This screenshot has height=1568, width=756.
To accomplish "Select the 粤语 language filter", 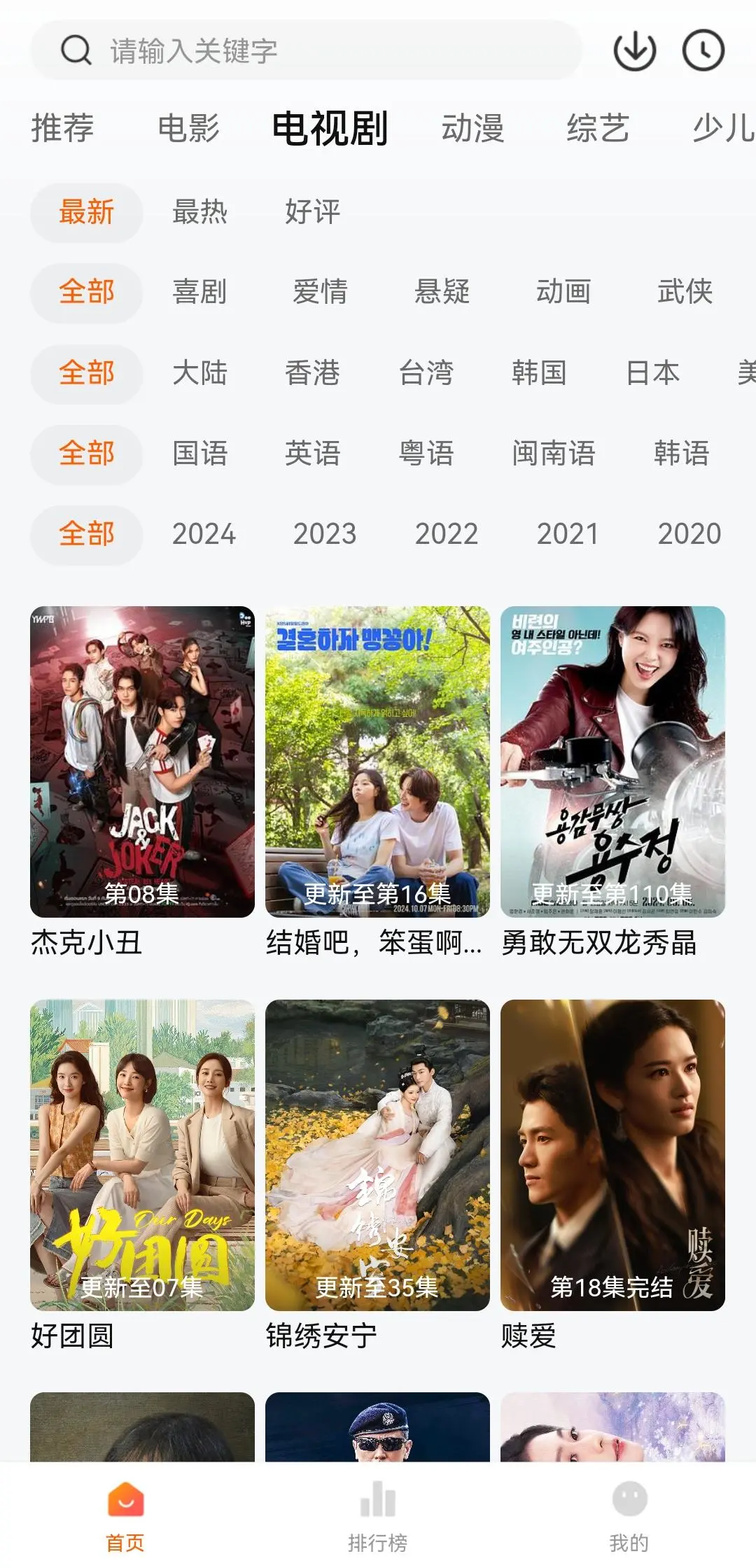I will pyautogui.click(x=426, y=454).
